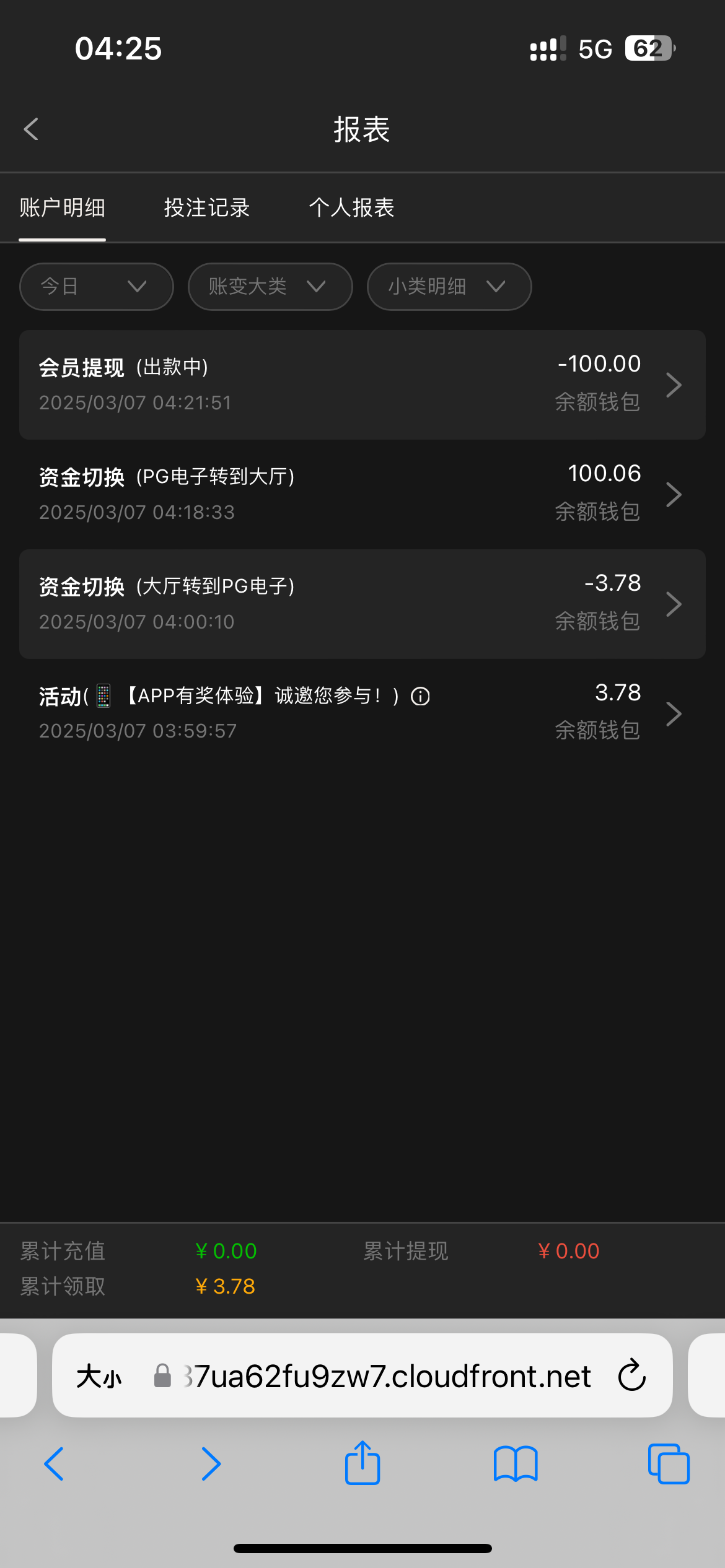This screenshot has height=1568, width=725.
Task: Expand the 今日 date dropdown
Action: point(96,287)
